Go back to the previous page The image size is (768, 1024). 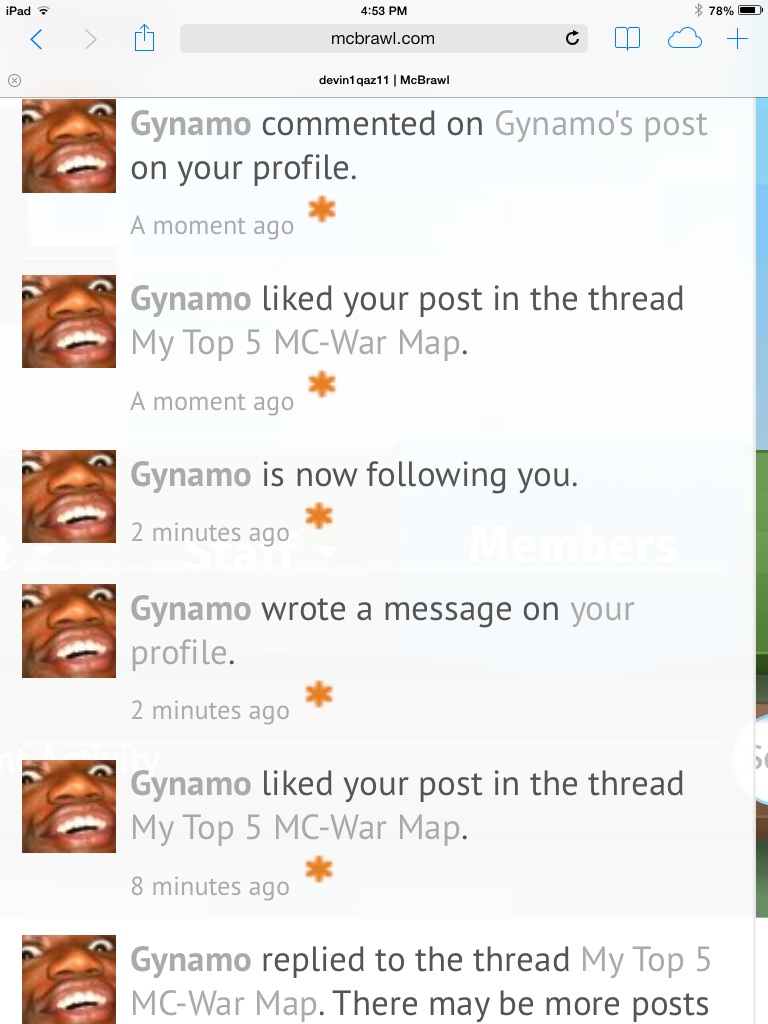click(37, 40)
